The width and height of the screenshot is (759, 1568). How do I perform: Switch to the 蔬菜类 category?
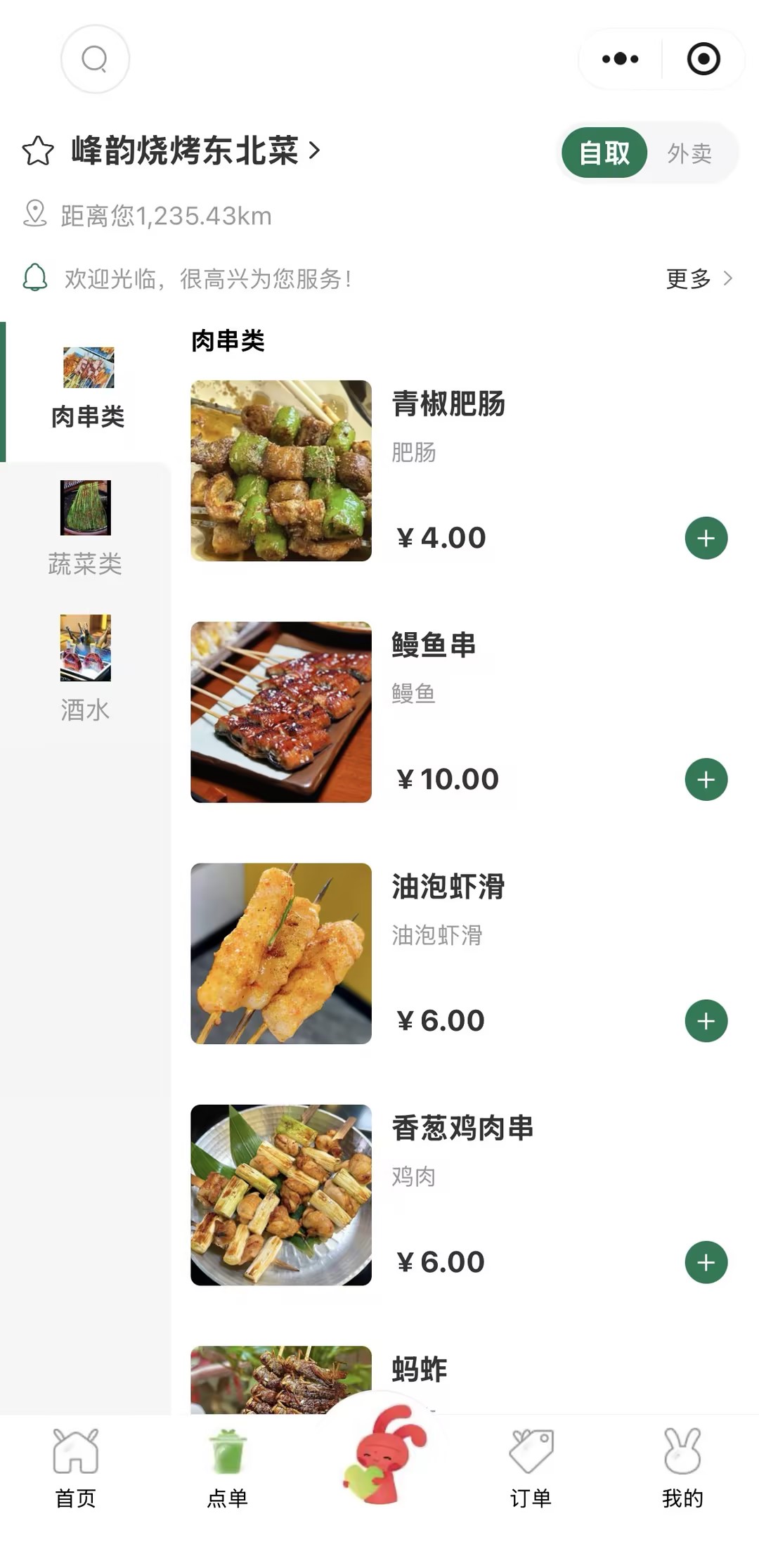pyautogui.click(x=85, y=529)
